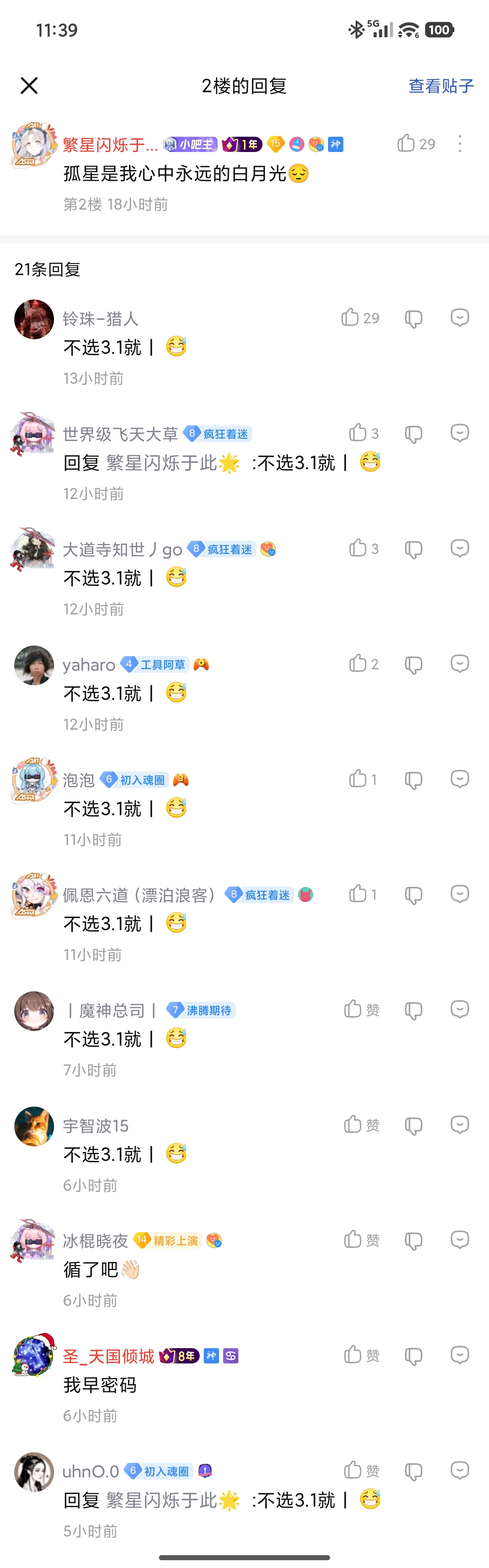Like 圣_天国倾城's reply
489x1568 pixels.
pyautogui.click(x=352, y=1356)
